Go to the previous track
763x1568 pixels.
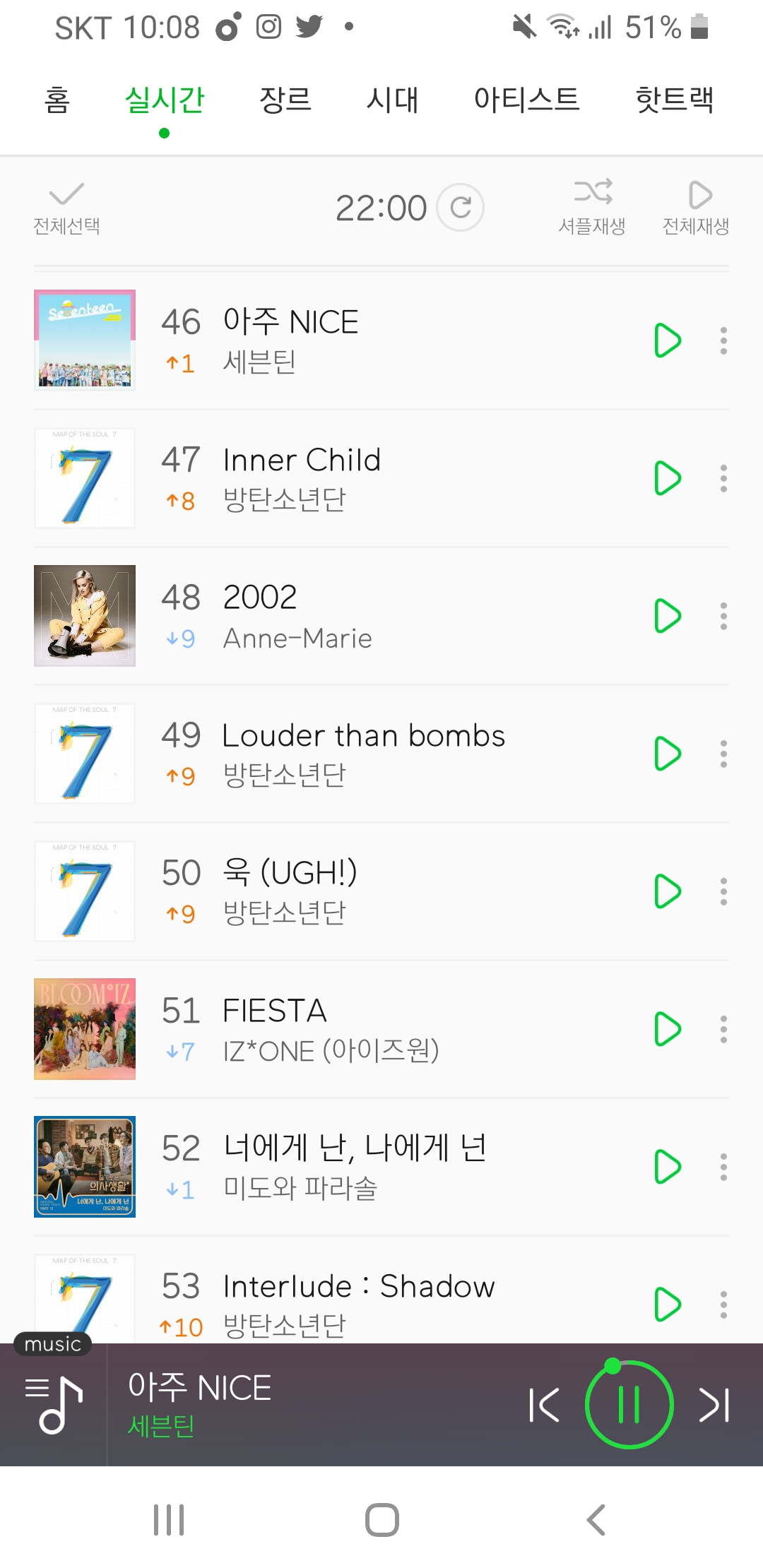tap(544, 1404)
